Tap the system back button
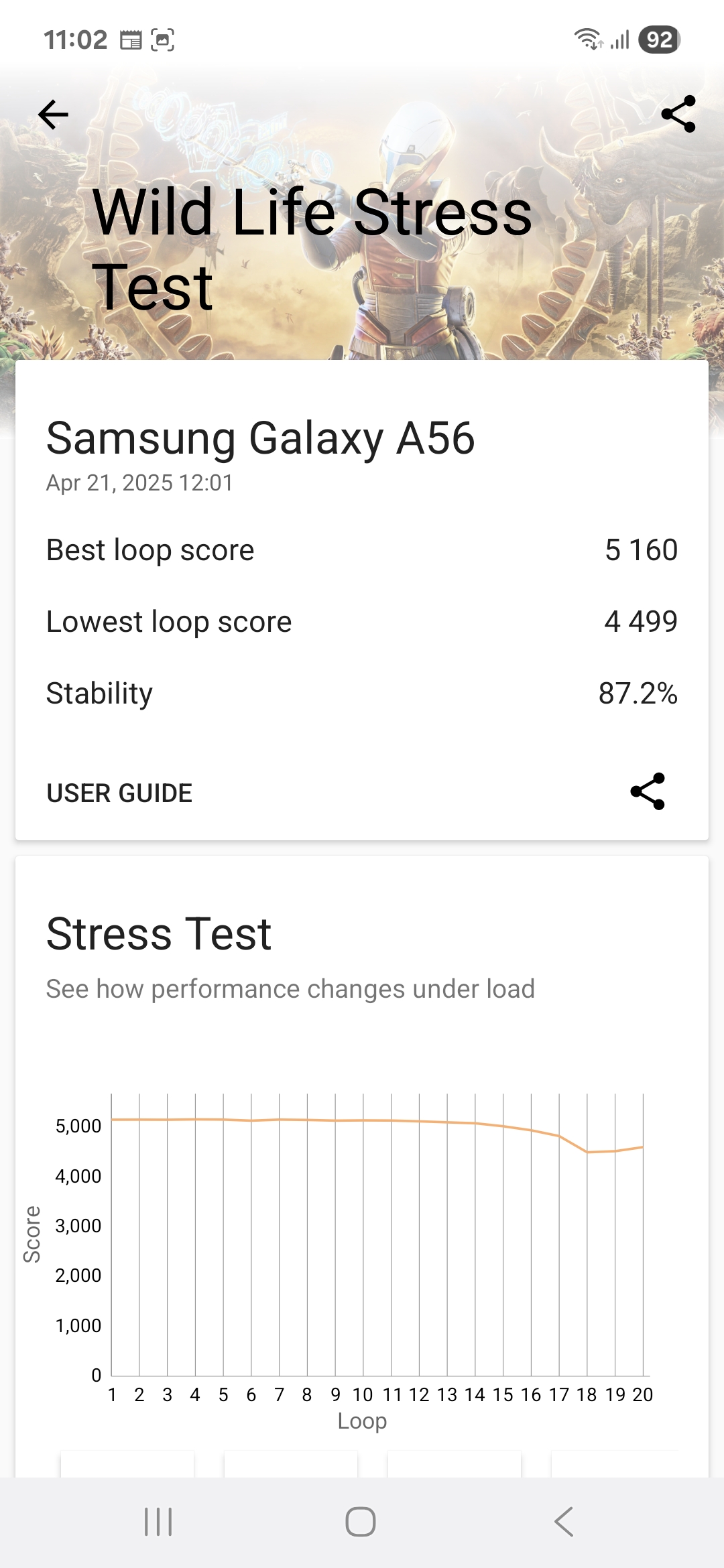 point(564,1522)
